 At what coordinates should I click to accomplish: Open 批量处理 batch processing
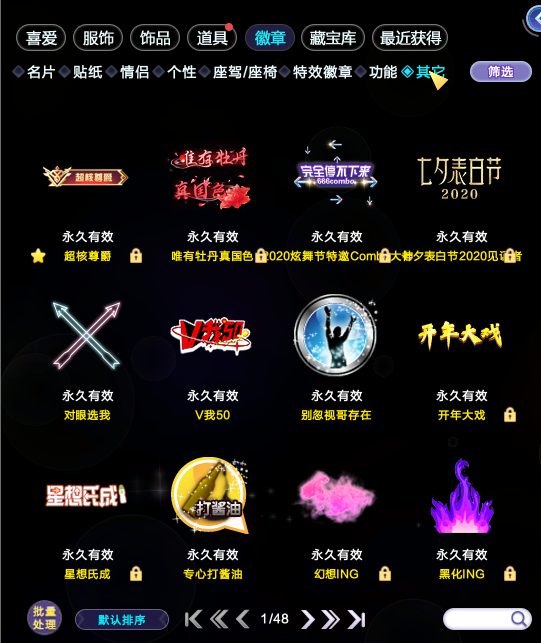[44, 618]
